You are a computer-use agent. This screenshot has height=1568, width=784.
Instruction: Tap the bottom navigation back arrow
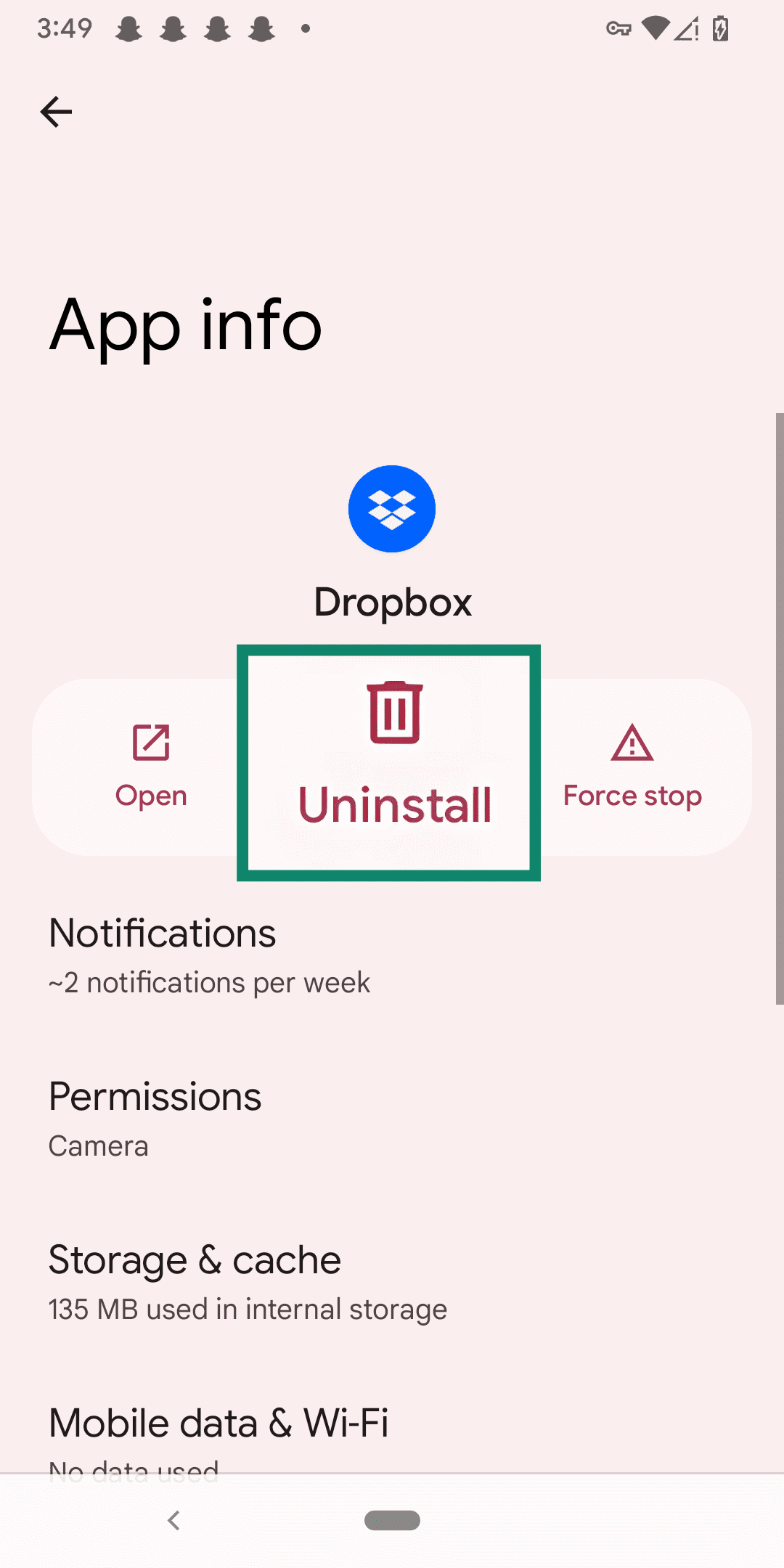173,1520
